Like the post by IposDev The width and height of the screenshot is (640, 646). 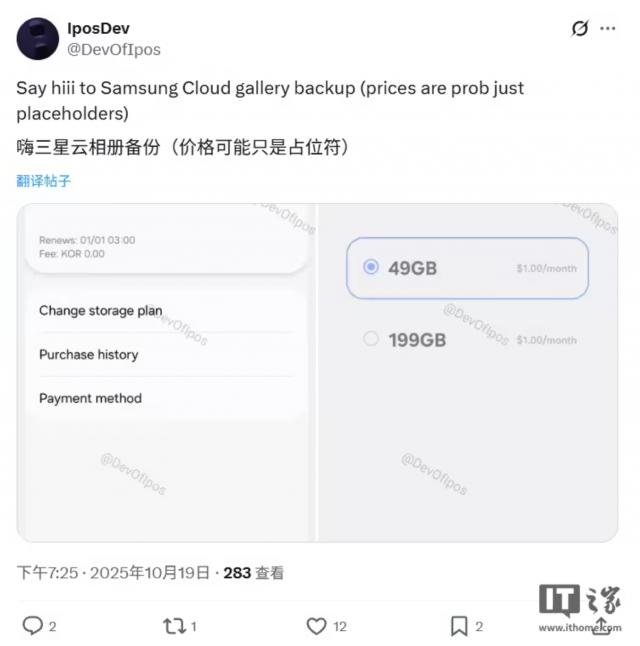coord(316,626)
